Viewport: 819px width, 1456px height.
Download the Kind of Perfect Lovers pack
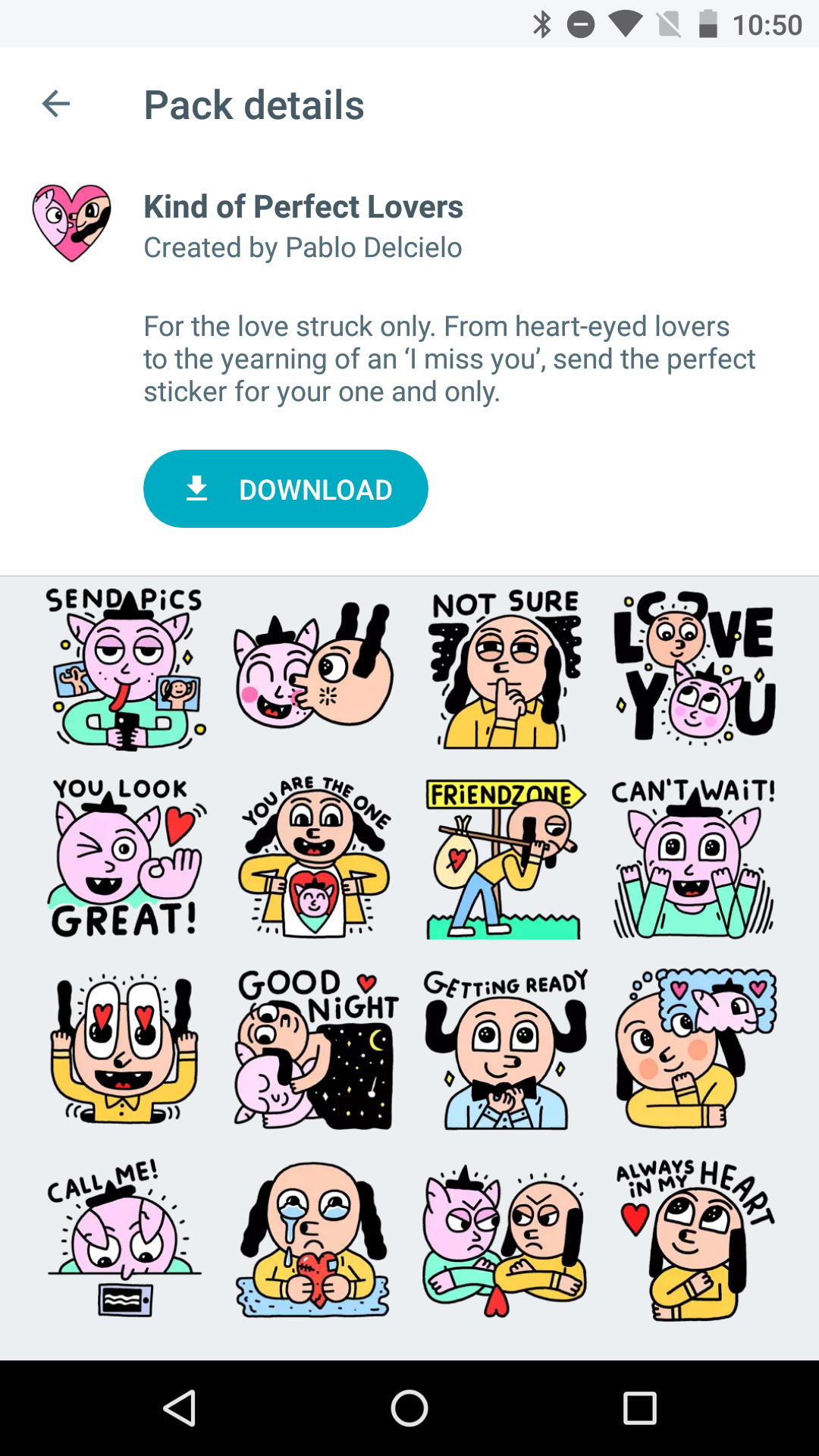285,489
